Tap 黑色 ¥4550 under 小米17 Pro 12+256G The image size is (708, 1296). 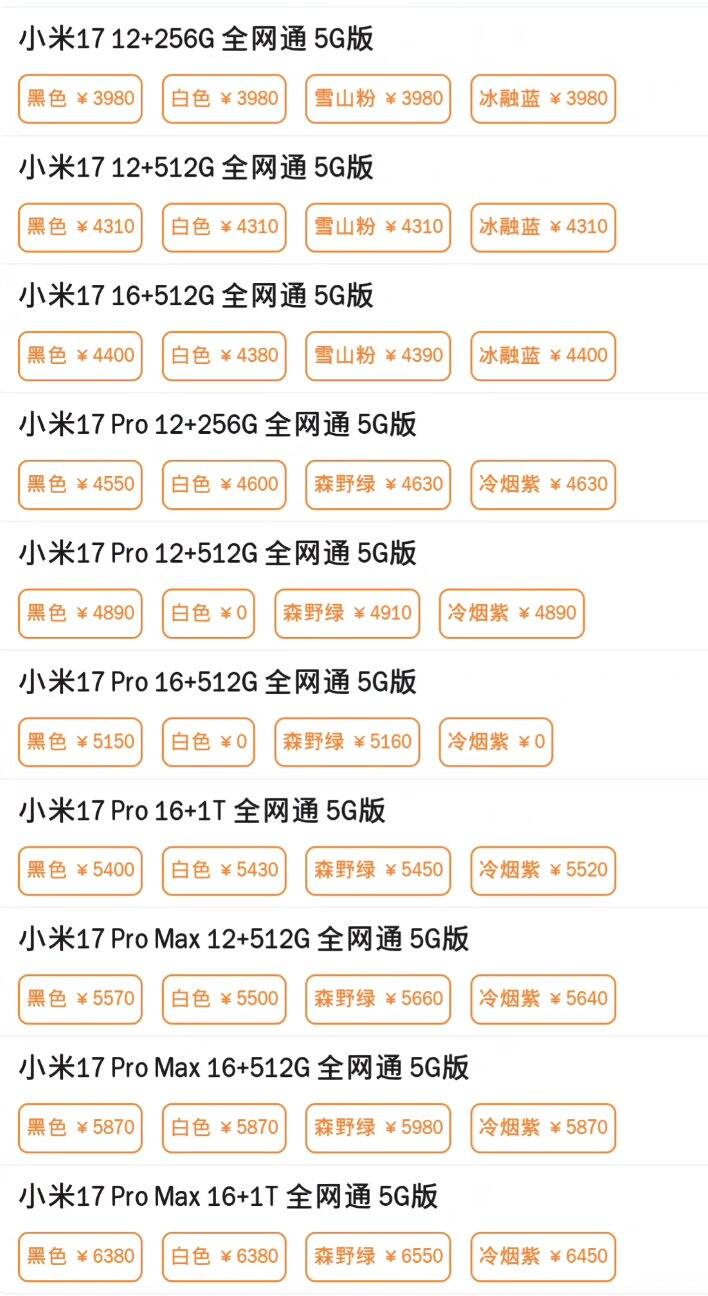[x=80, y=484]
